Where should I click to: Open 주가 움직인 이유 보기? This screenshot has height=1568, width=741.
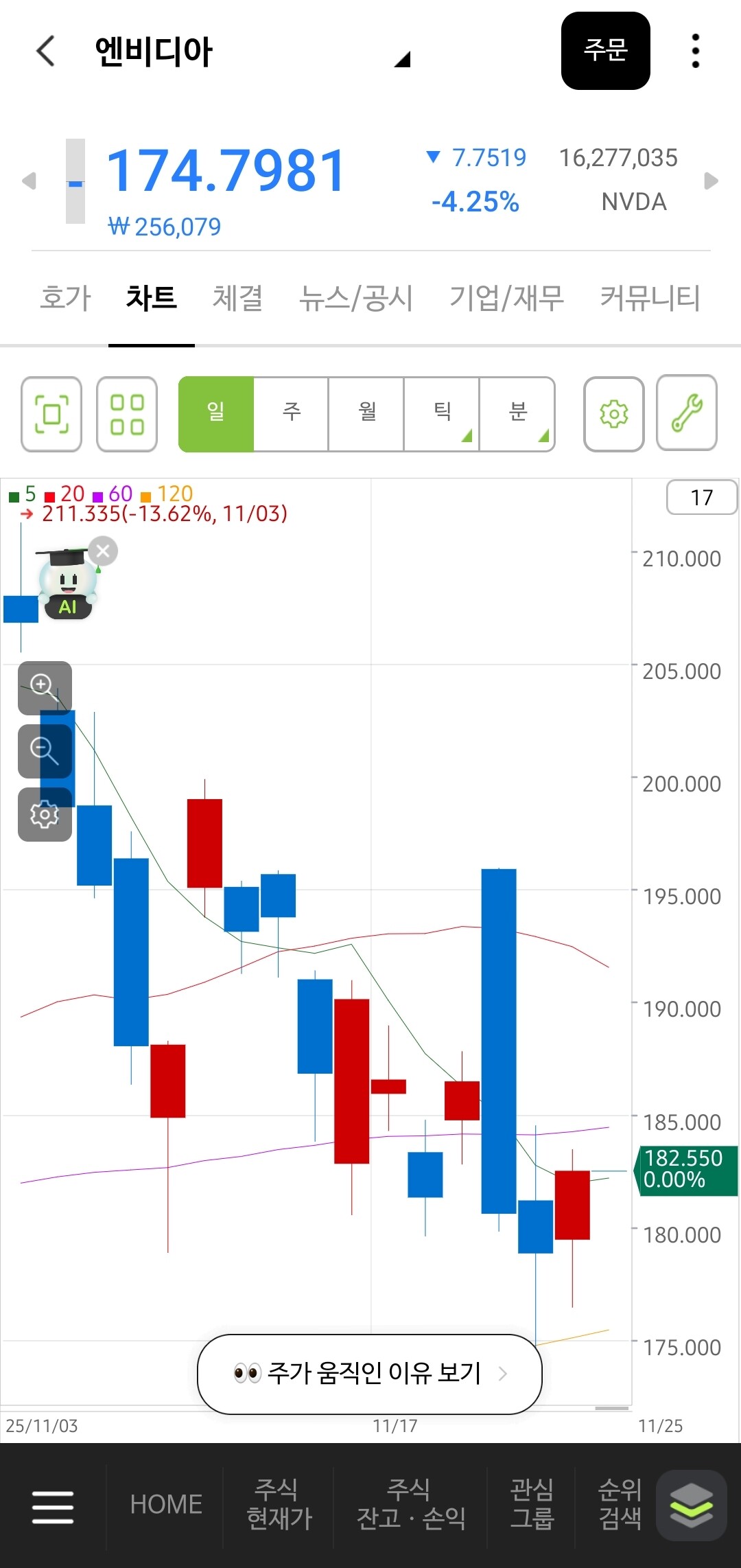[x=369, y=1374]
